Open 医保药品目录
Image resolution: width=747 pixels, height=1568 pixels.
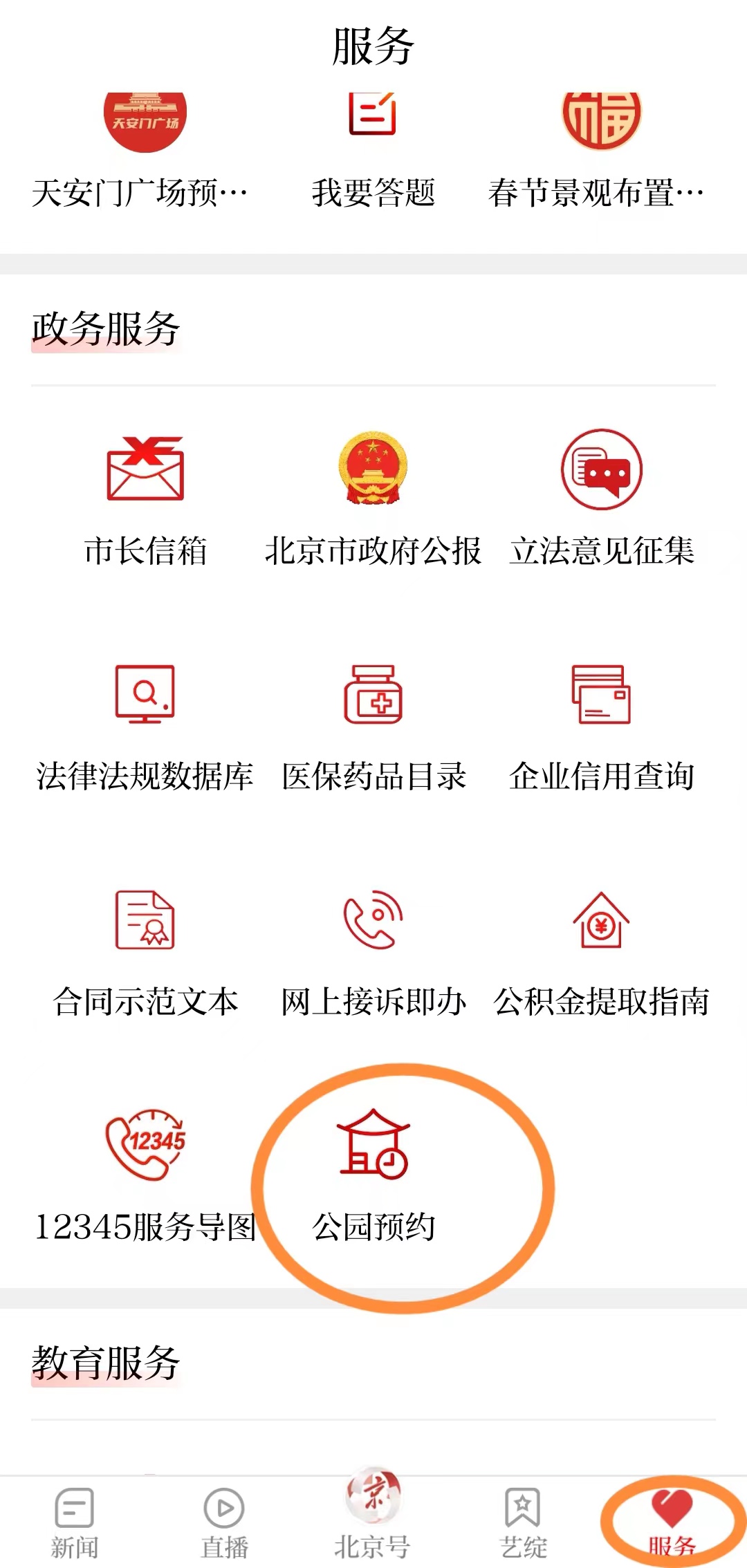pos(373,727)
